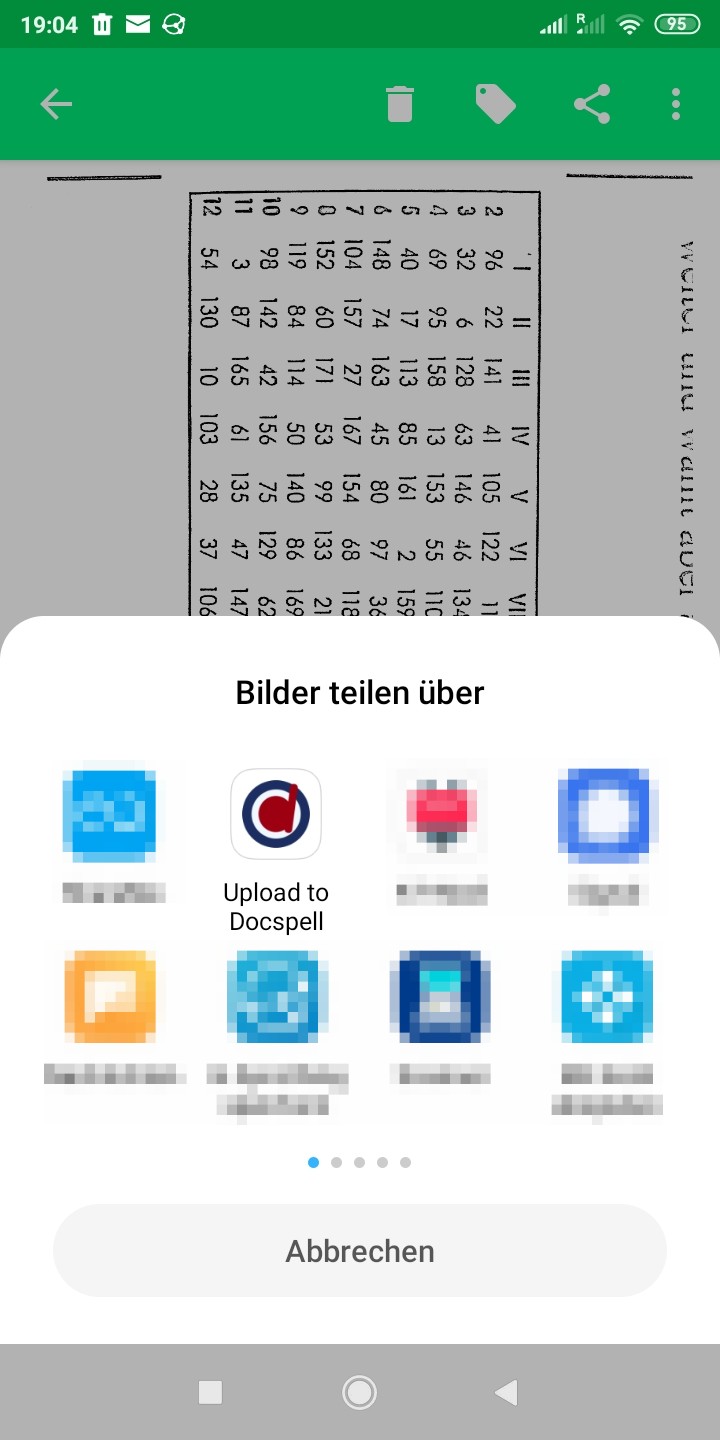Select Upload to Docspell share target
The height and width of the screenshot is (1440, 720).
click(x=276, y=815)
